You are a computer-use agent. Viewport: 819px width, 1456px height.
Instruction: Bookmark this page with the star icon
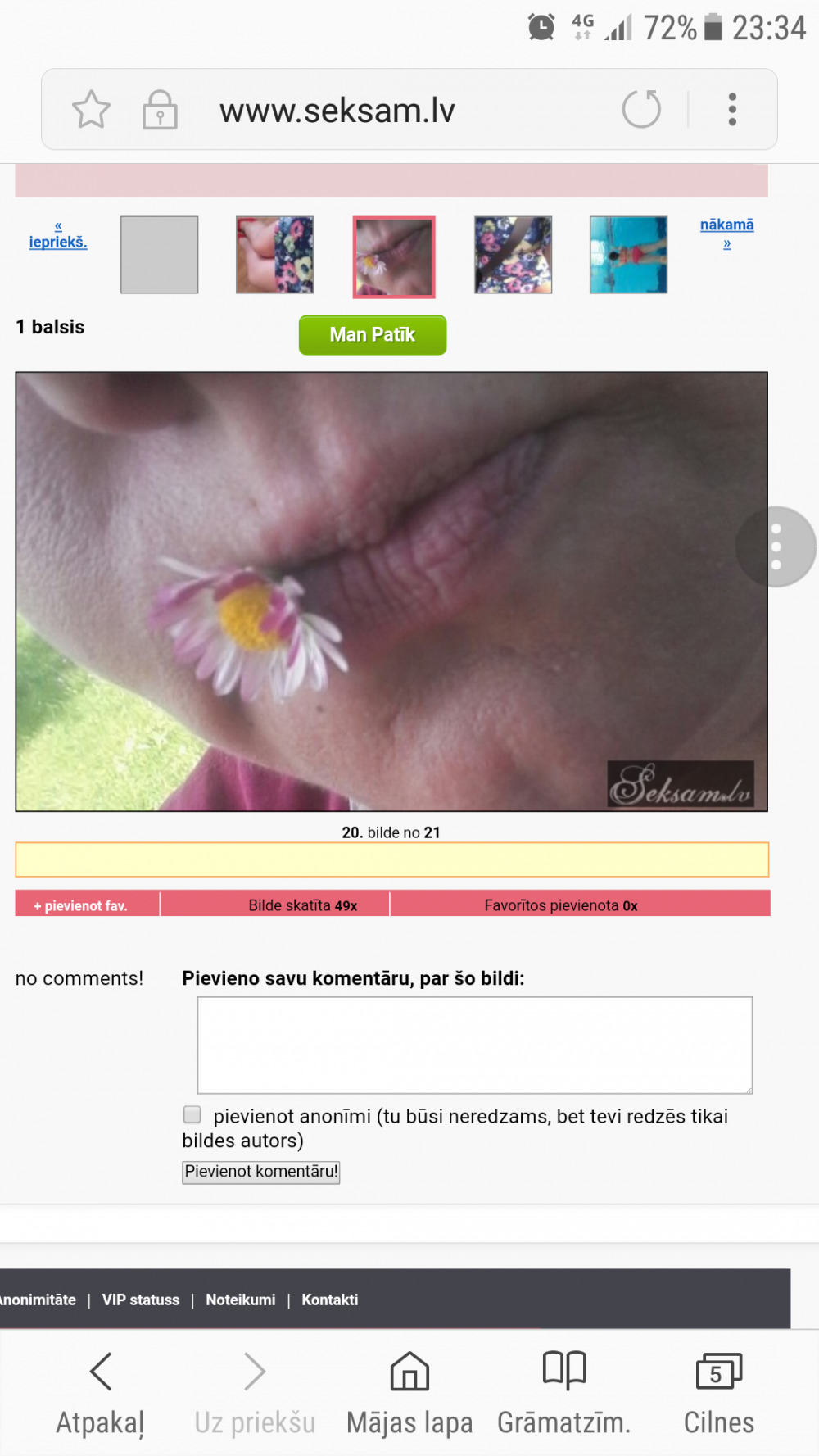(x=91, y=109)
